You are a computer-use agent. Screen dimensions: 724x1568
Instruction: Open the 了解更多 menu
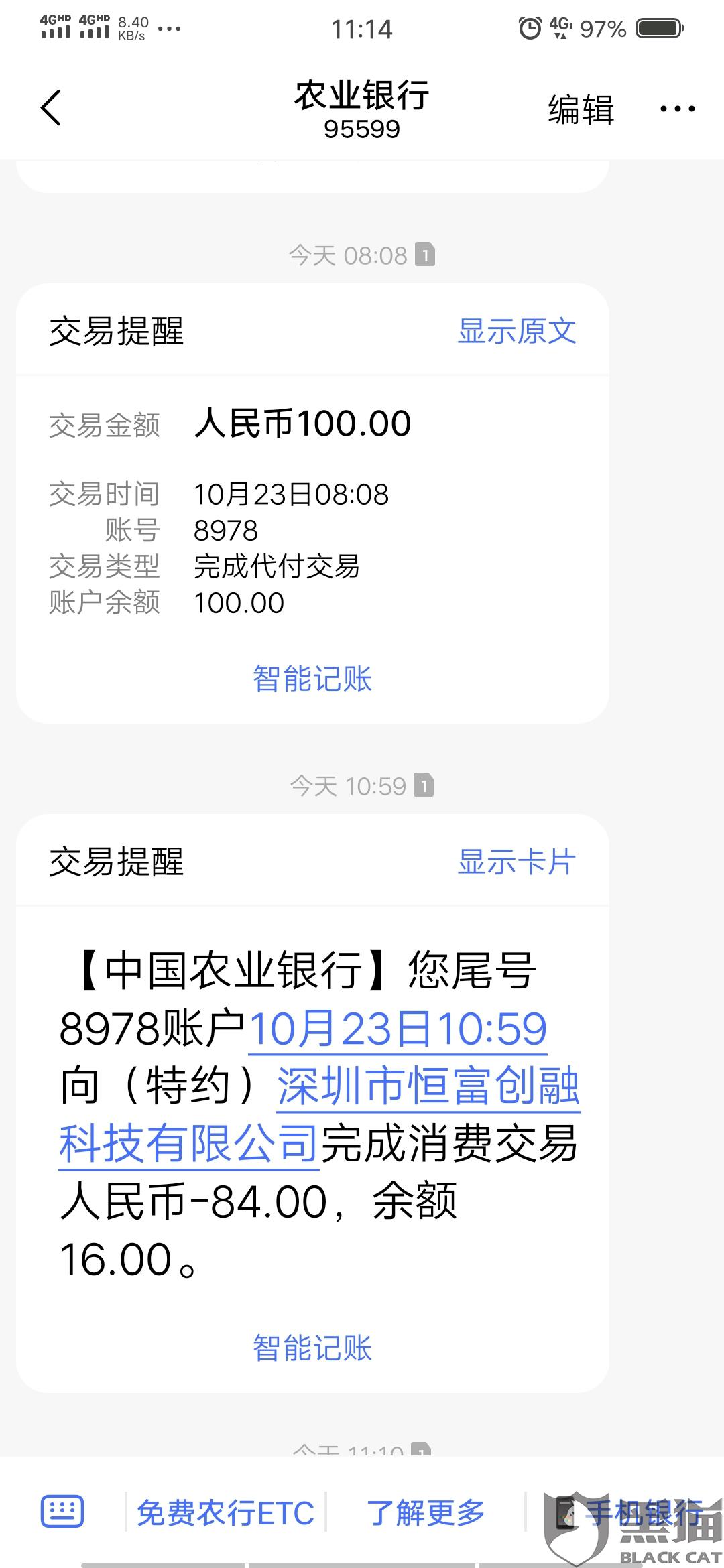pos(426,1513)
